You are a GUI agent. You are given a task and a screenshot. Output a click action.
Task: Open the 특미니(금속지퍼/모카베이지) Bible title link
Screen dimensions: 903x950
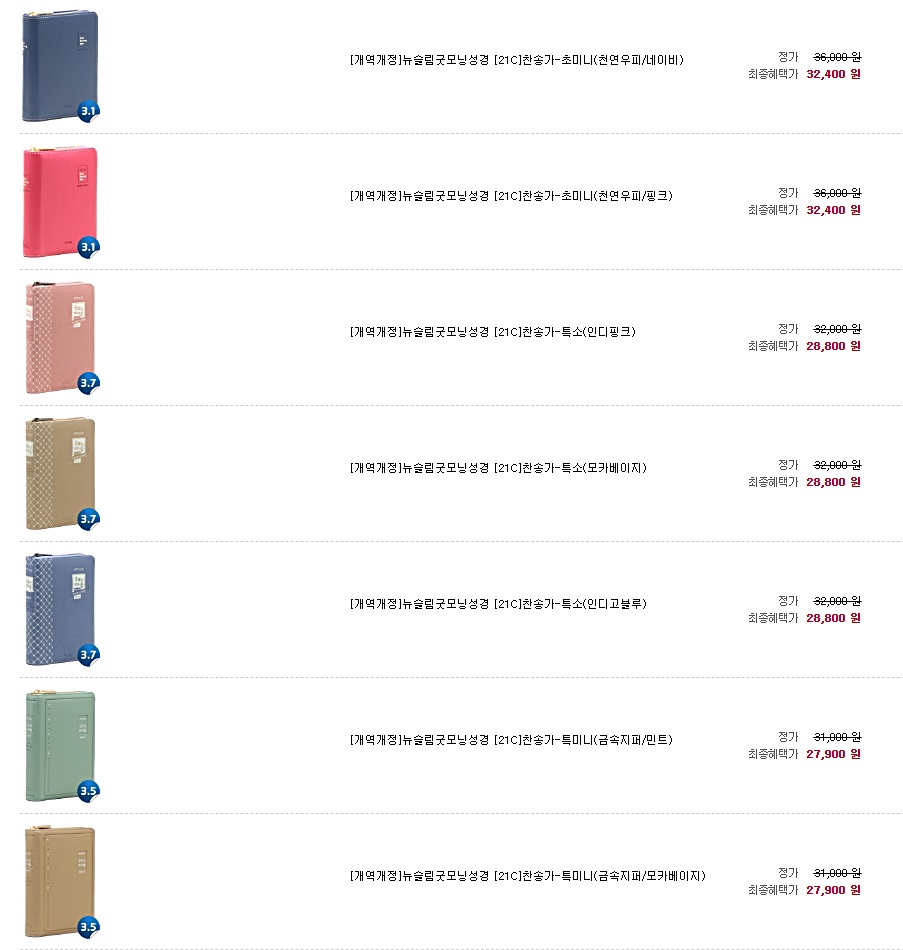(528, 876)
